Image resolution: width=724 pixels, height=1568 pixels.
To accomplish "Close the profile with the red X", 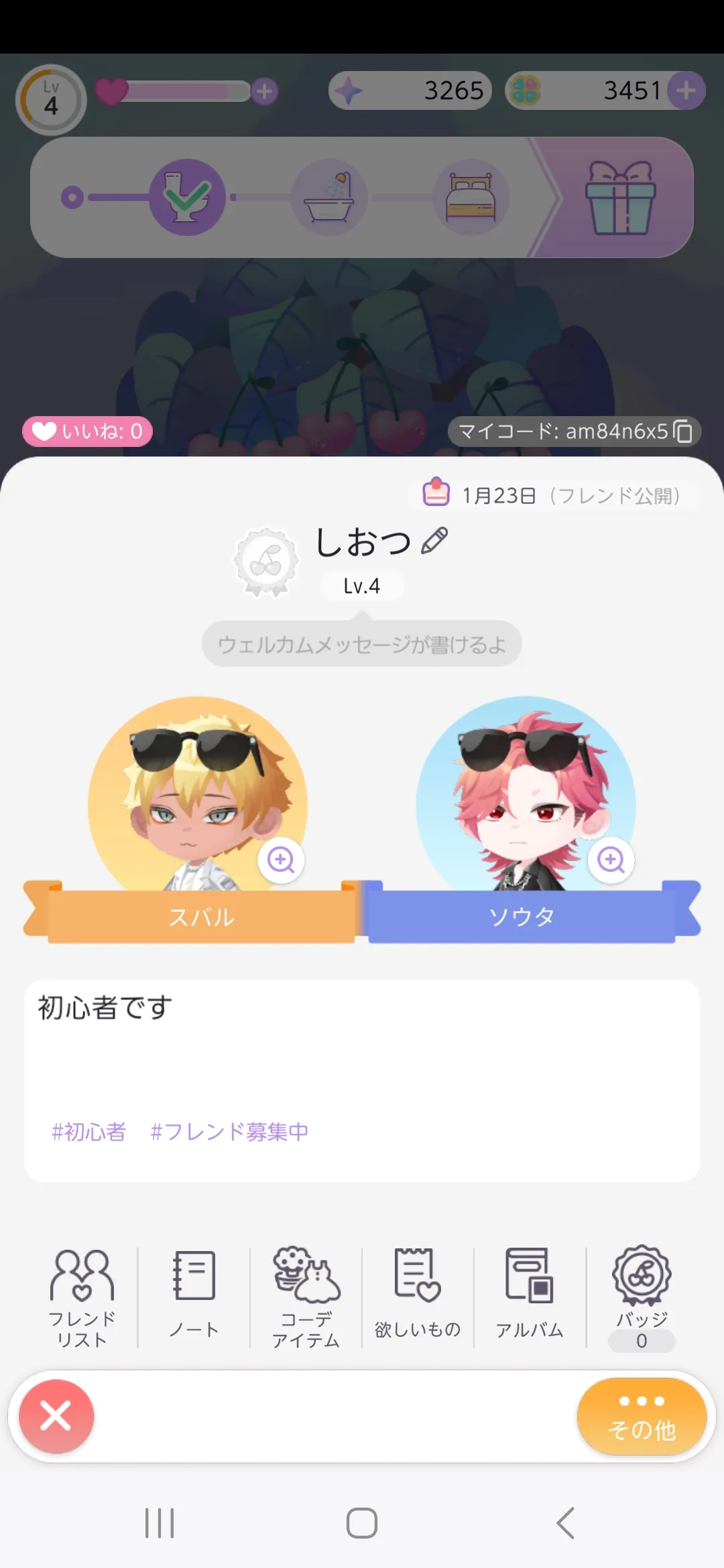I will pyautogui.click(x=56, y=1416).
